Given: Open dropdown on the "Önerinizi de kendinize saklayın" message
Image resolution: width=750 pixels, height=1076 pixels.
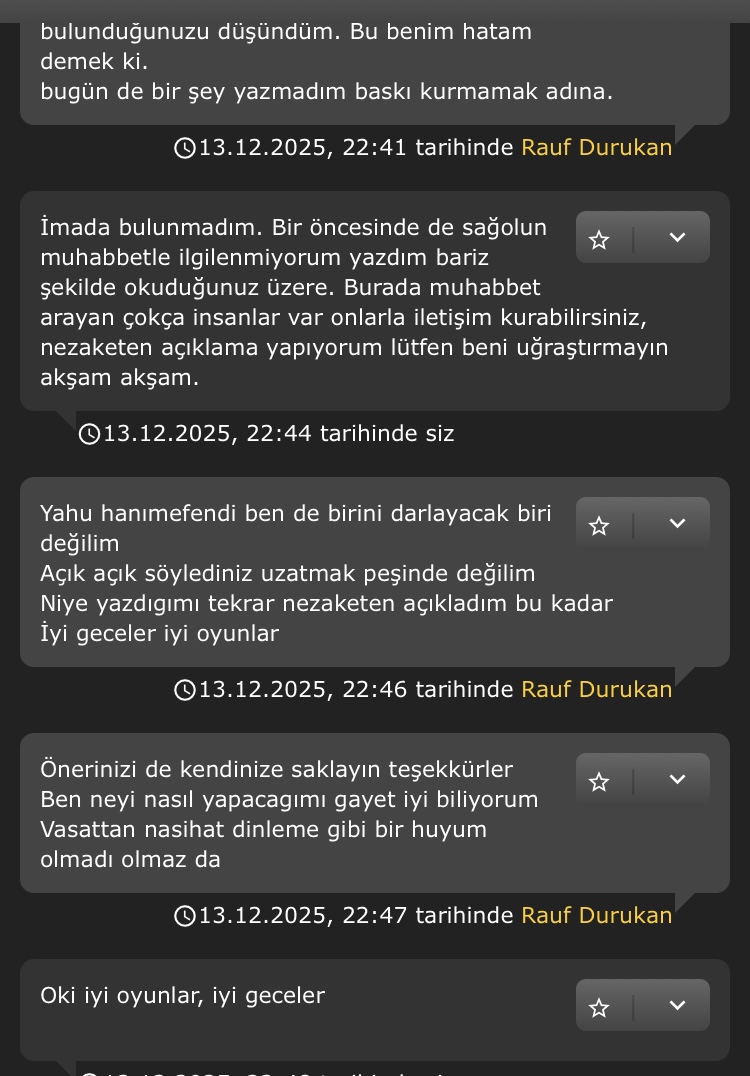Looking at the screenshot, I should pyautogui.click(x=677, y=780).
